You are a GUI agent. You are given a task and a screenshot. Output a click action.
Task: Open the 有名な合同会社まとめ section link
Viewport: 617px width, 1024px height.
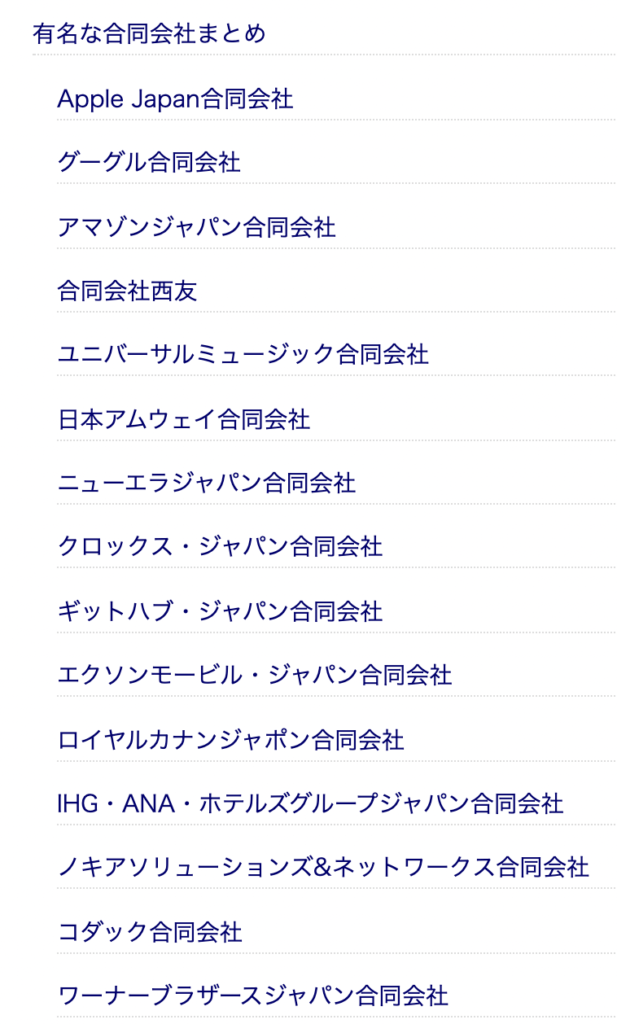click(x=150, y=33)
